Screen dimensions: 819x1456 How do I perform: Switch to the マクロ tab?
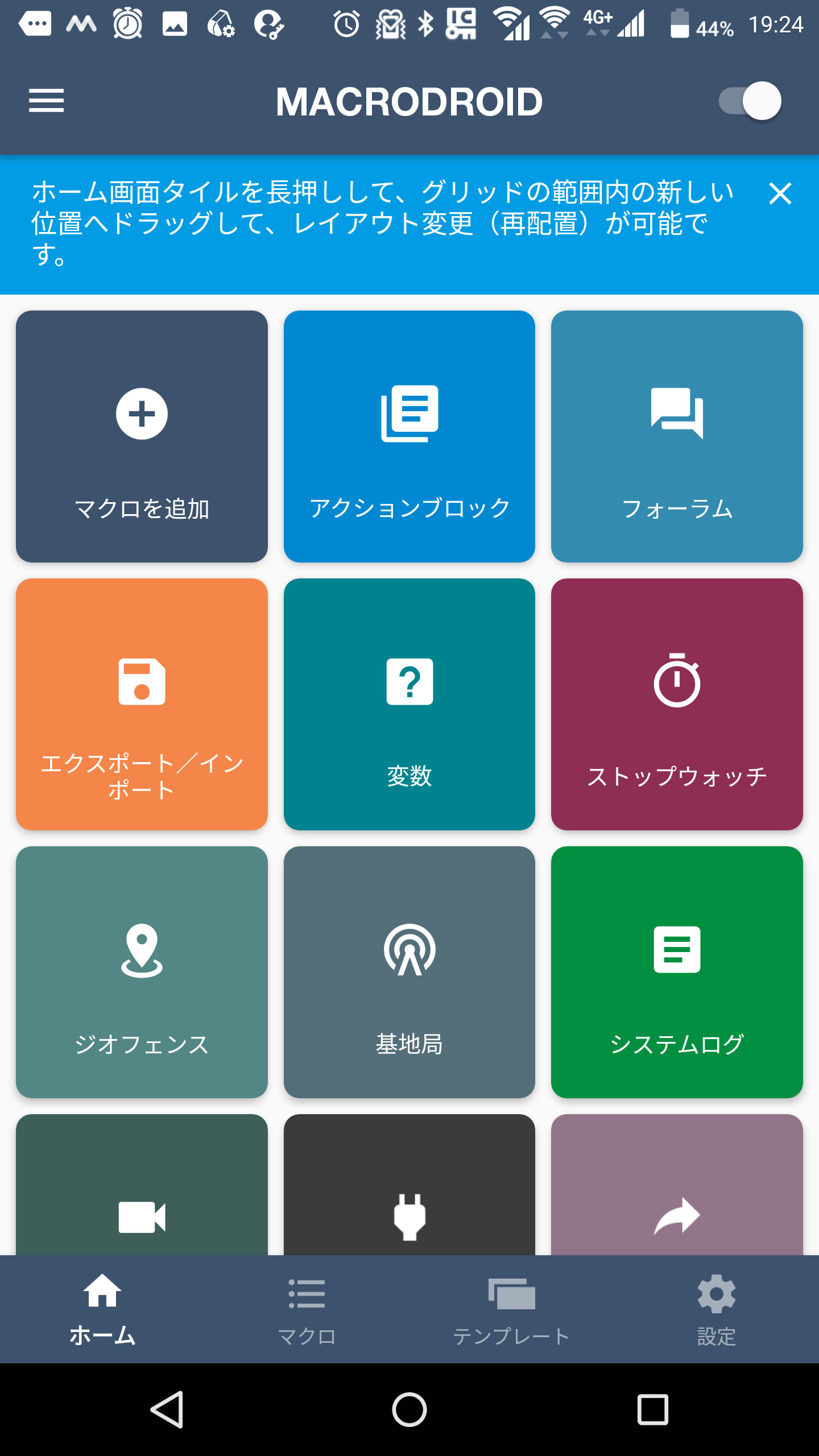pos(307,1309)
